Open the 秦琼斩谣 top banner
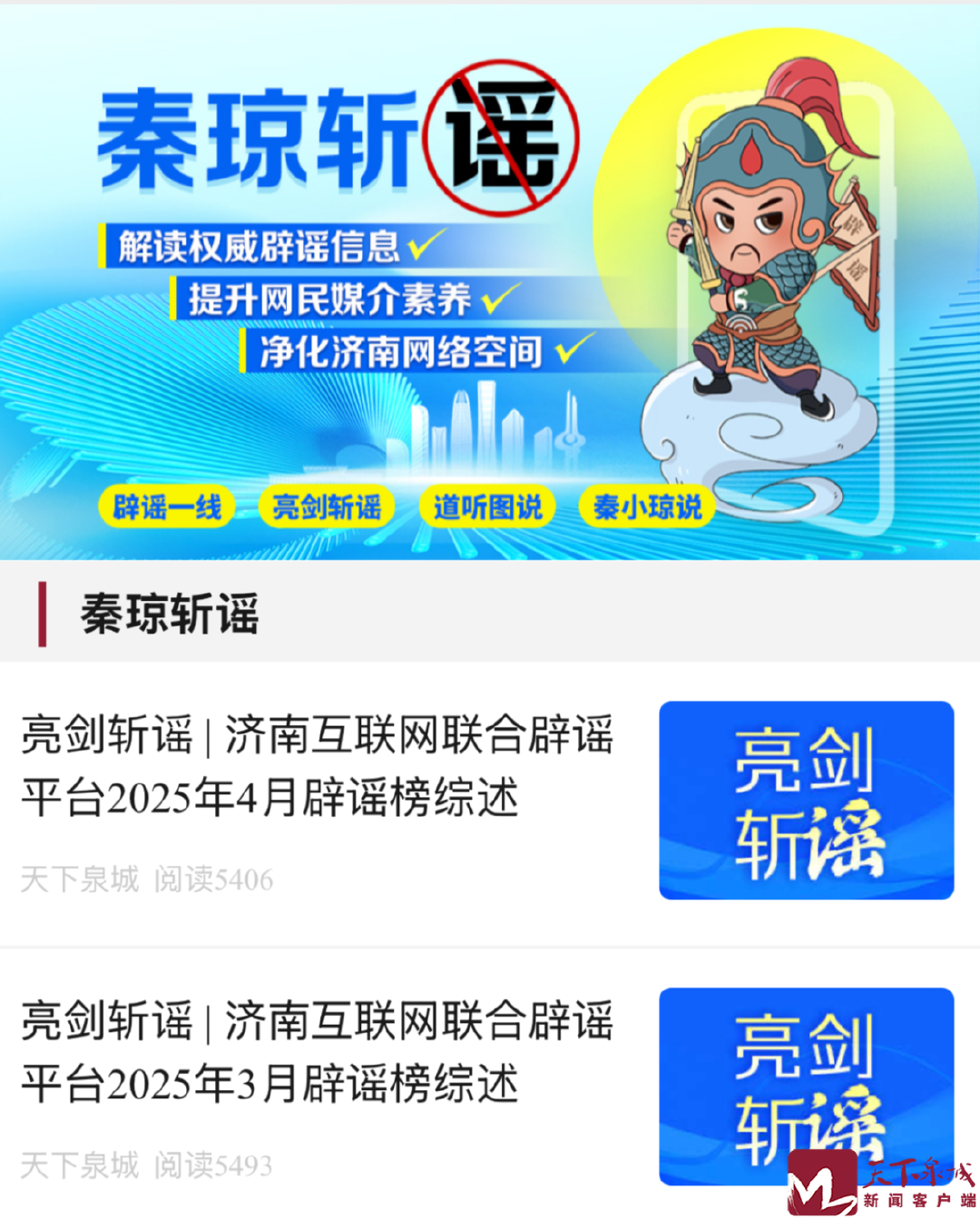The image size is (980, 1219). click(490, 281)
